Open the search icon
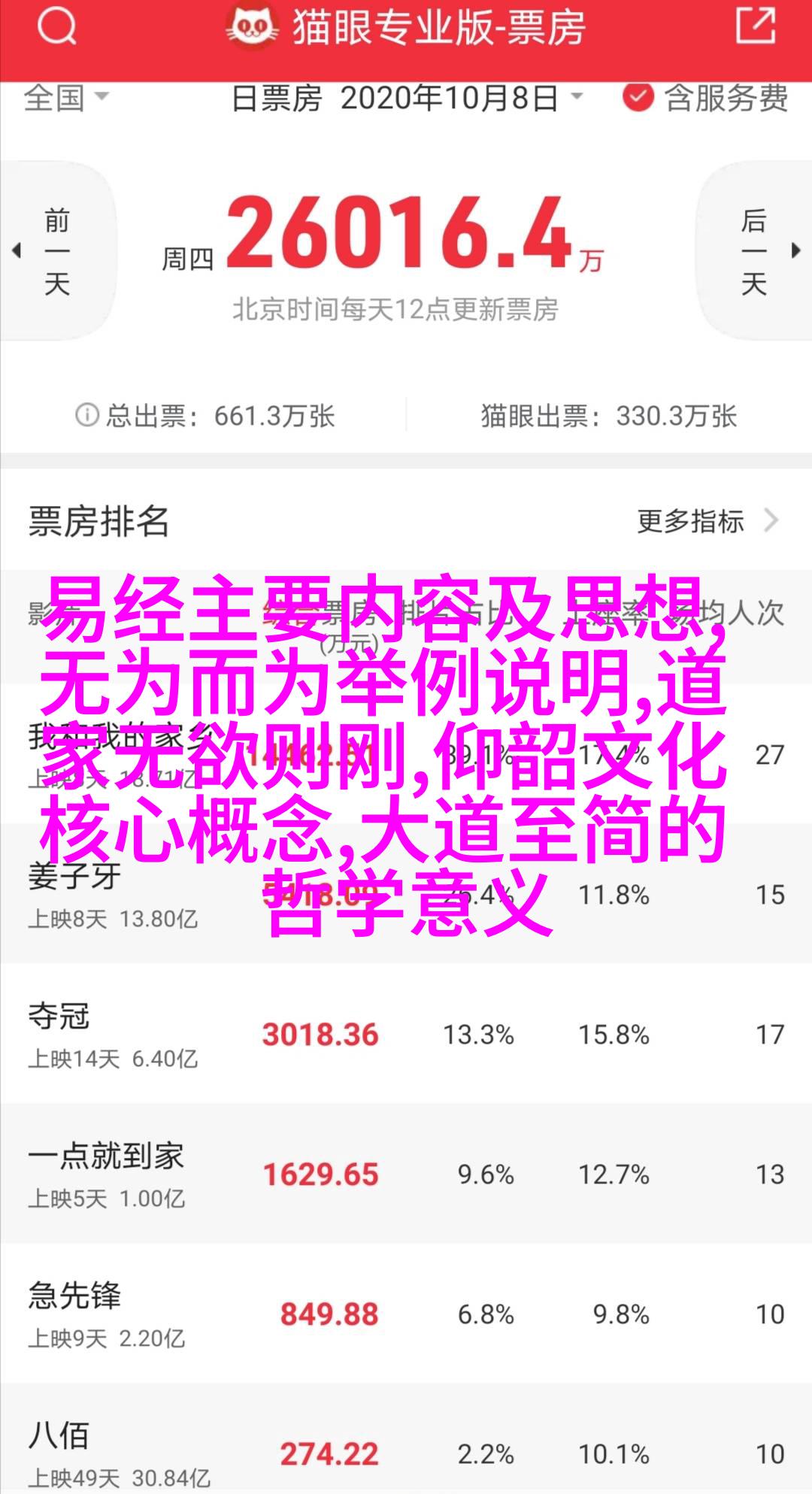The height and width of the screenshot is (1494, 812). (56, 28)
